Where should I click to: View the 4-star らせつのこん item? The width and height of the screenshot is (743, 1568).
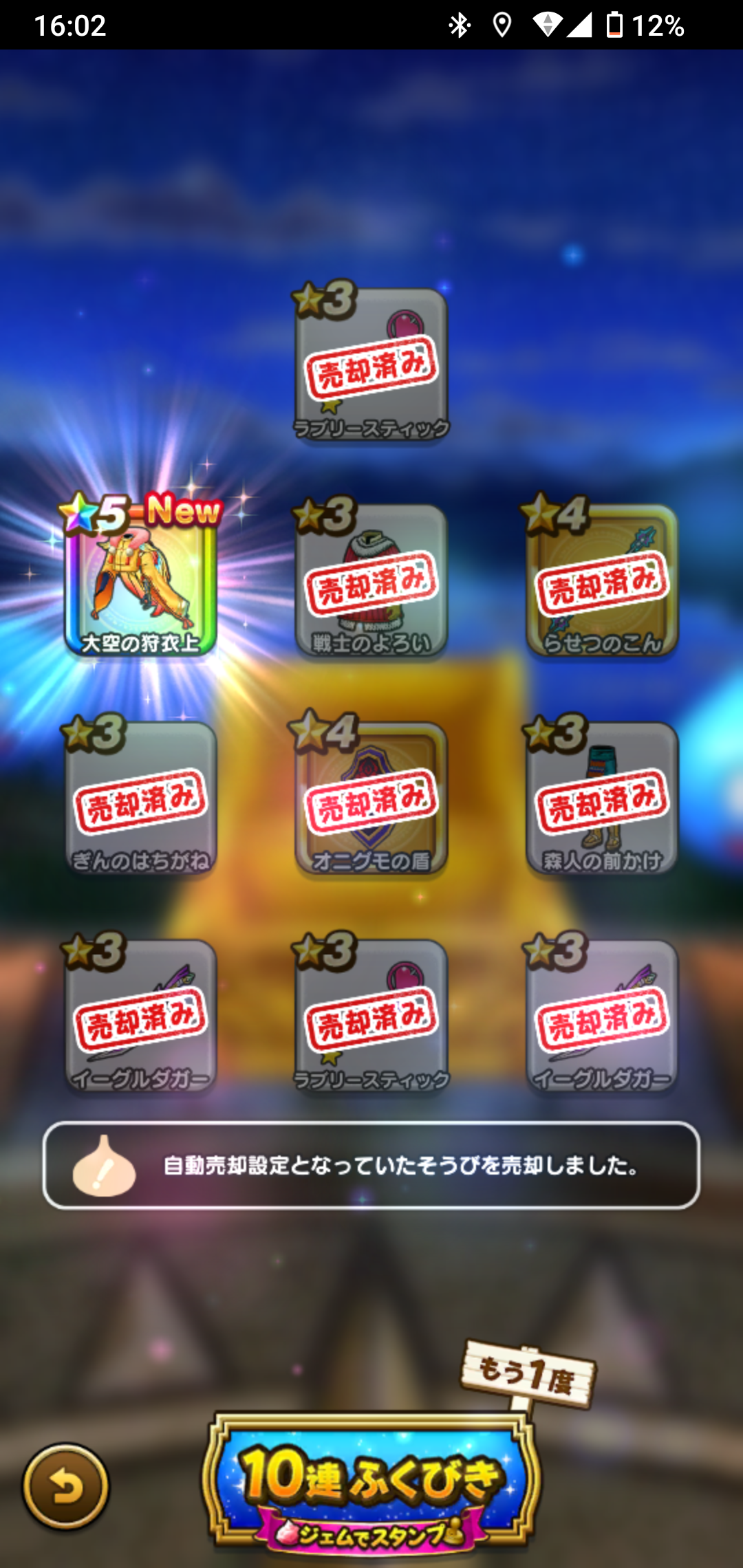pos(602,581)
